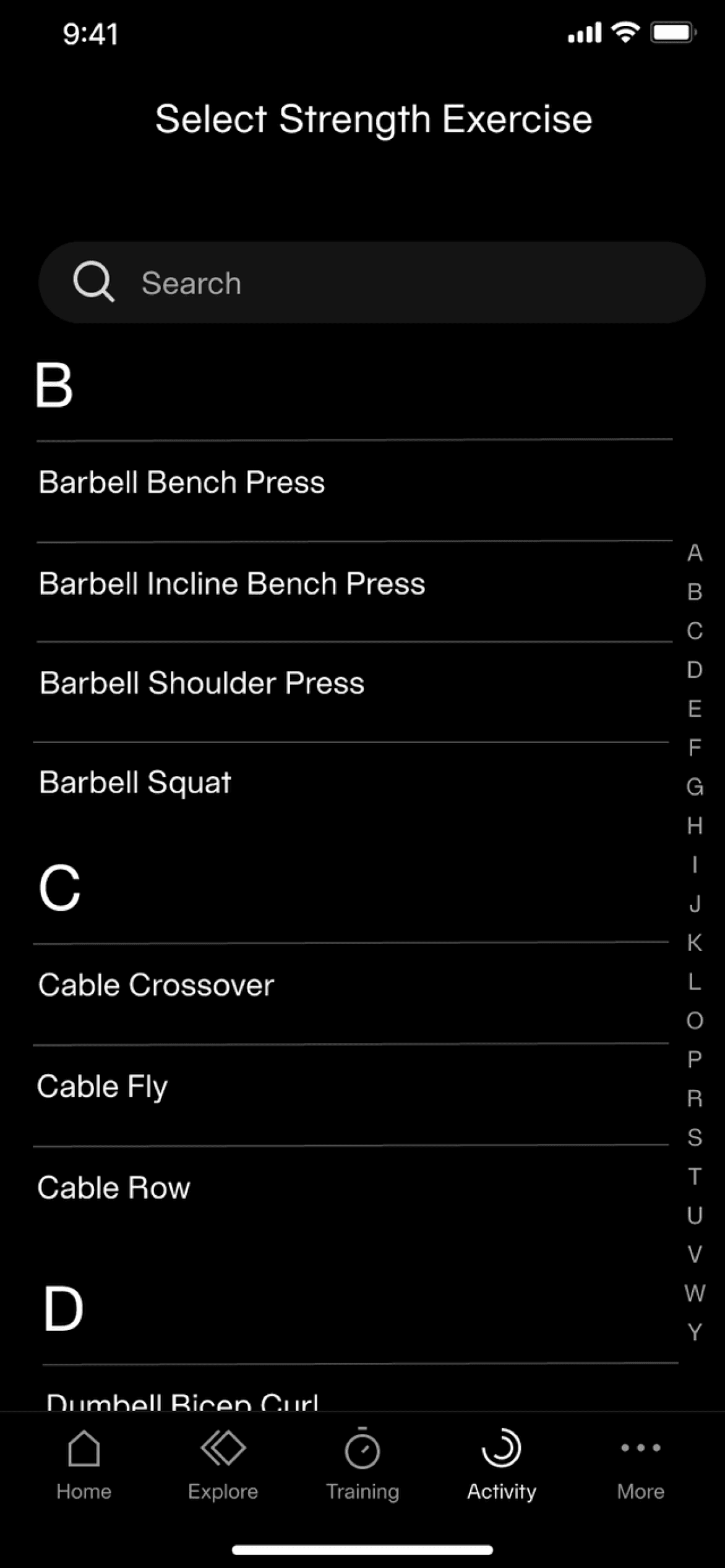Open the Training tab
The width and height of the screenshot is (725, 1568).
coord(362,1464)
